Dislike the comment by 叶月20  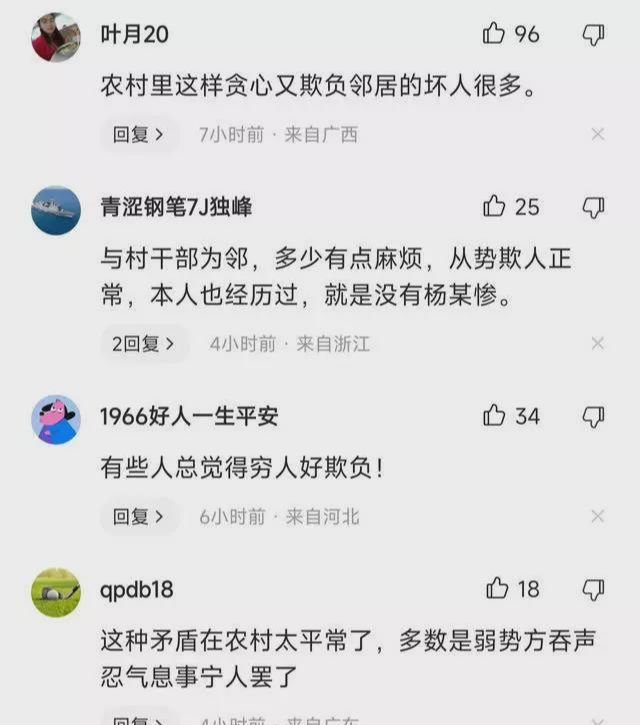tap(593, 35)
